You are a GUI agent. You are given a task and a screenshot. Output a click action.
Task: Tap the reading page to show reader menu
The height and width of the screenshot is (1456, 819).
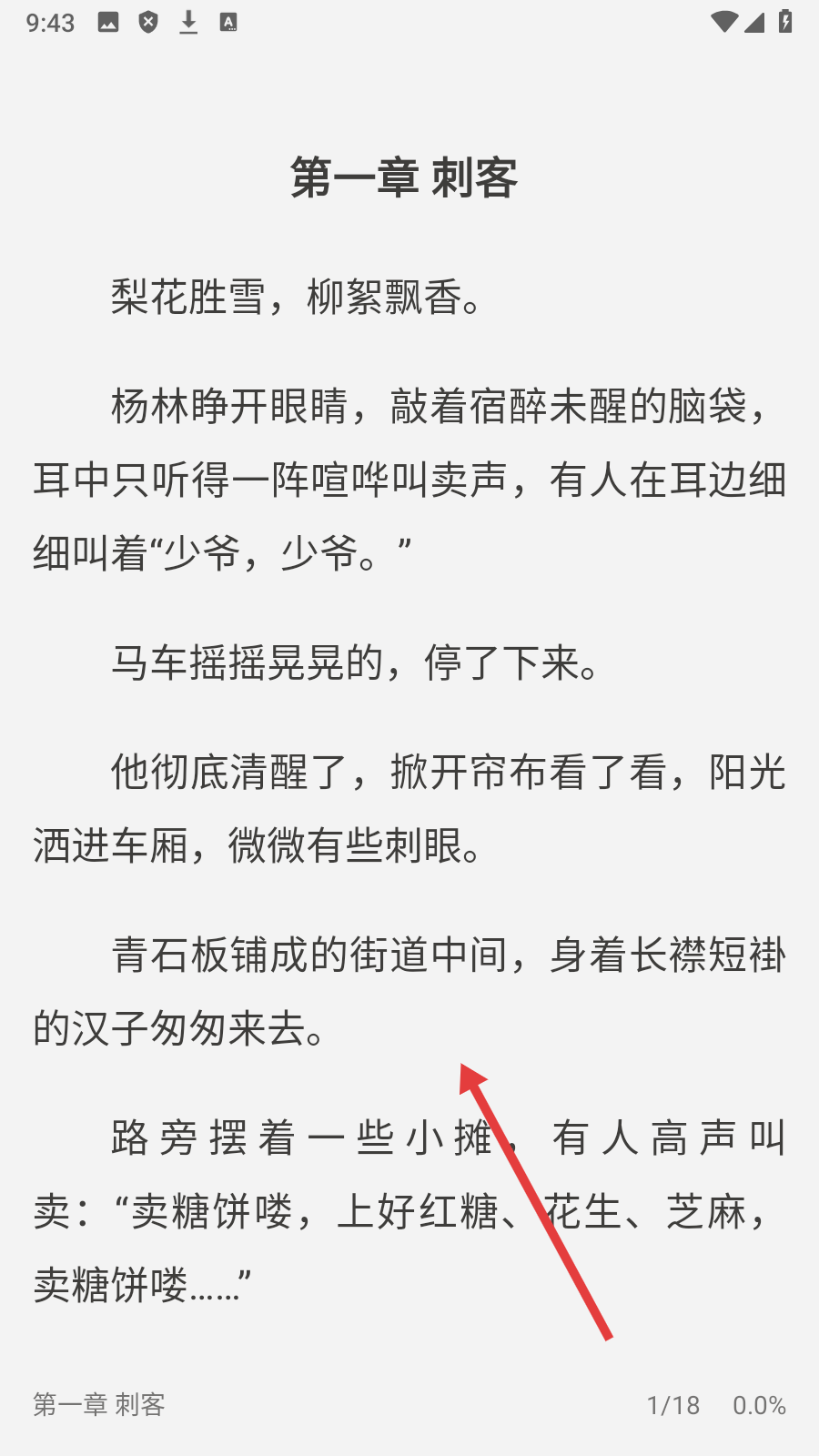coord(409,728)
